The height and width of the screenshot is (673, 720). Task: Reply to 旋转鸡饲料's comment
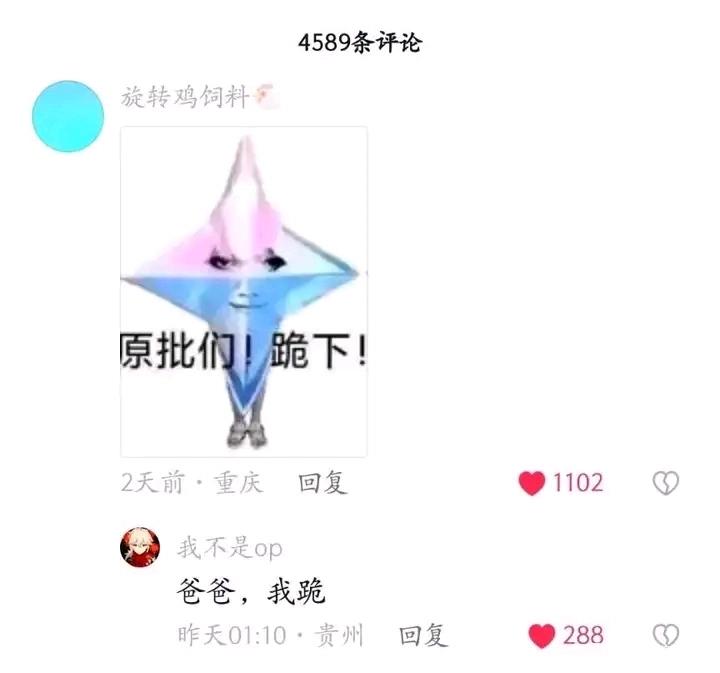(322, 483)
